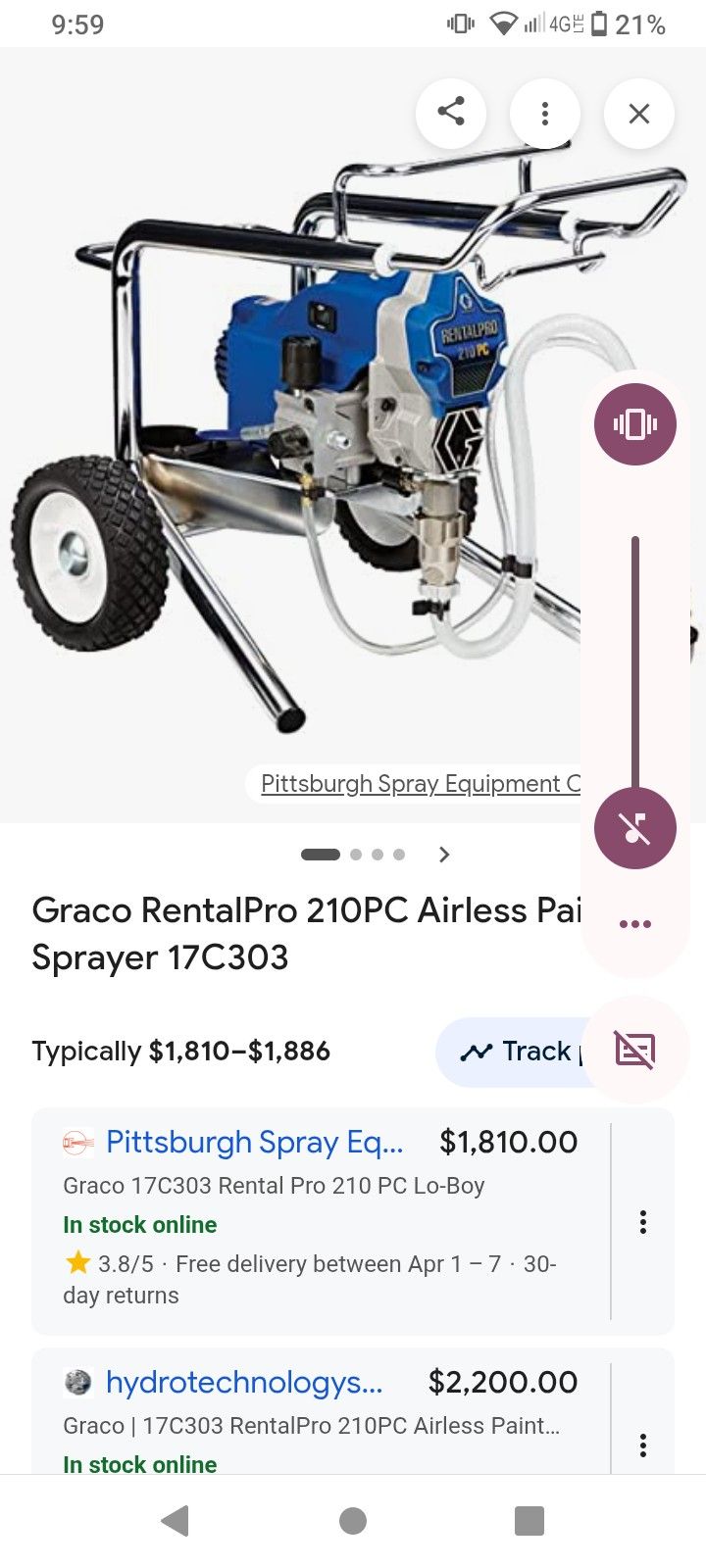Open more volume settings

(x=634, y=924)
